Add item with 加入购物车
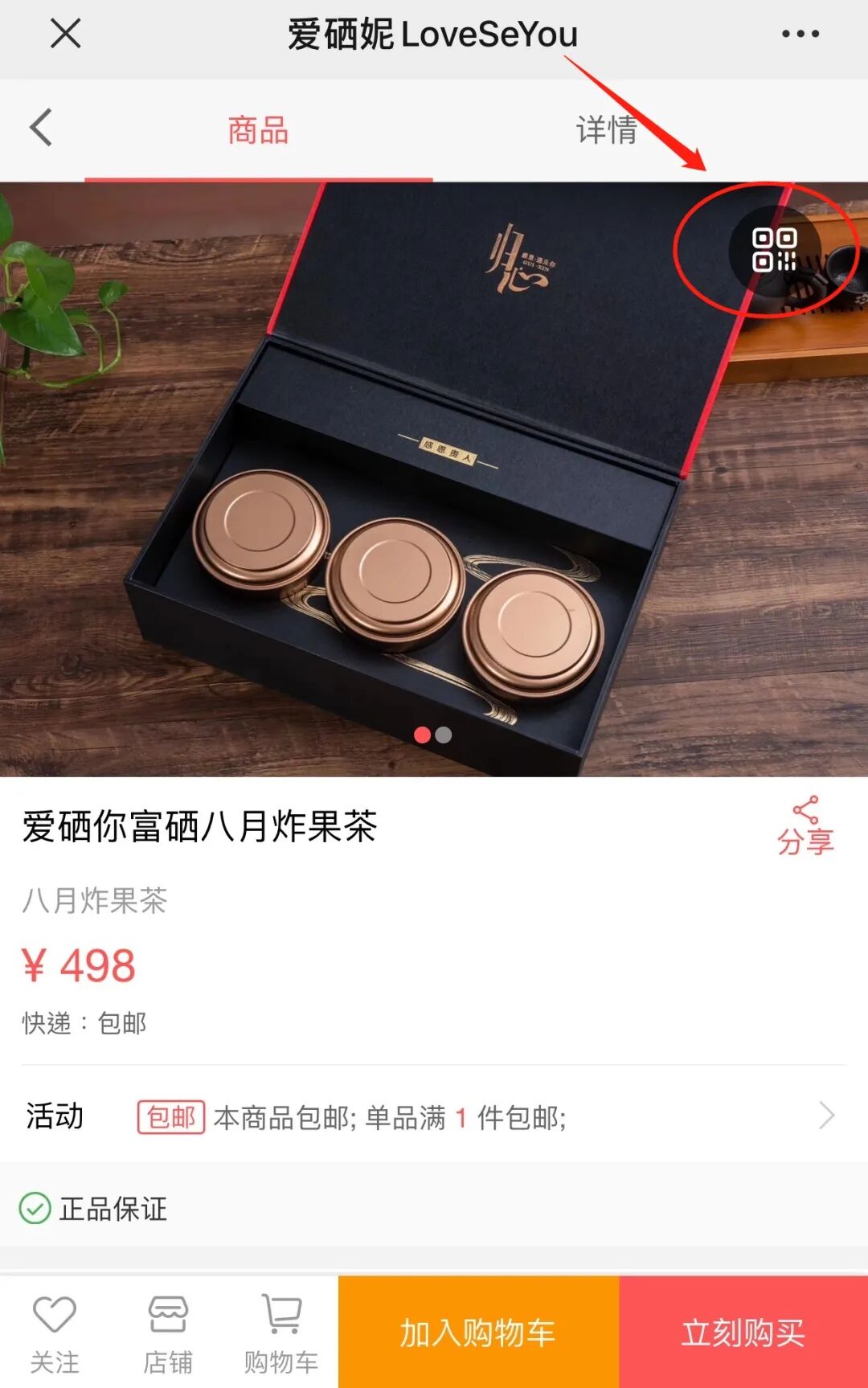This screenshot has width=868, height=1388. click(478, 1333)
